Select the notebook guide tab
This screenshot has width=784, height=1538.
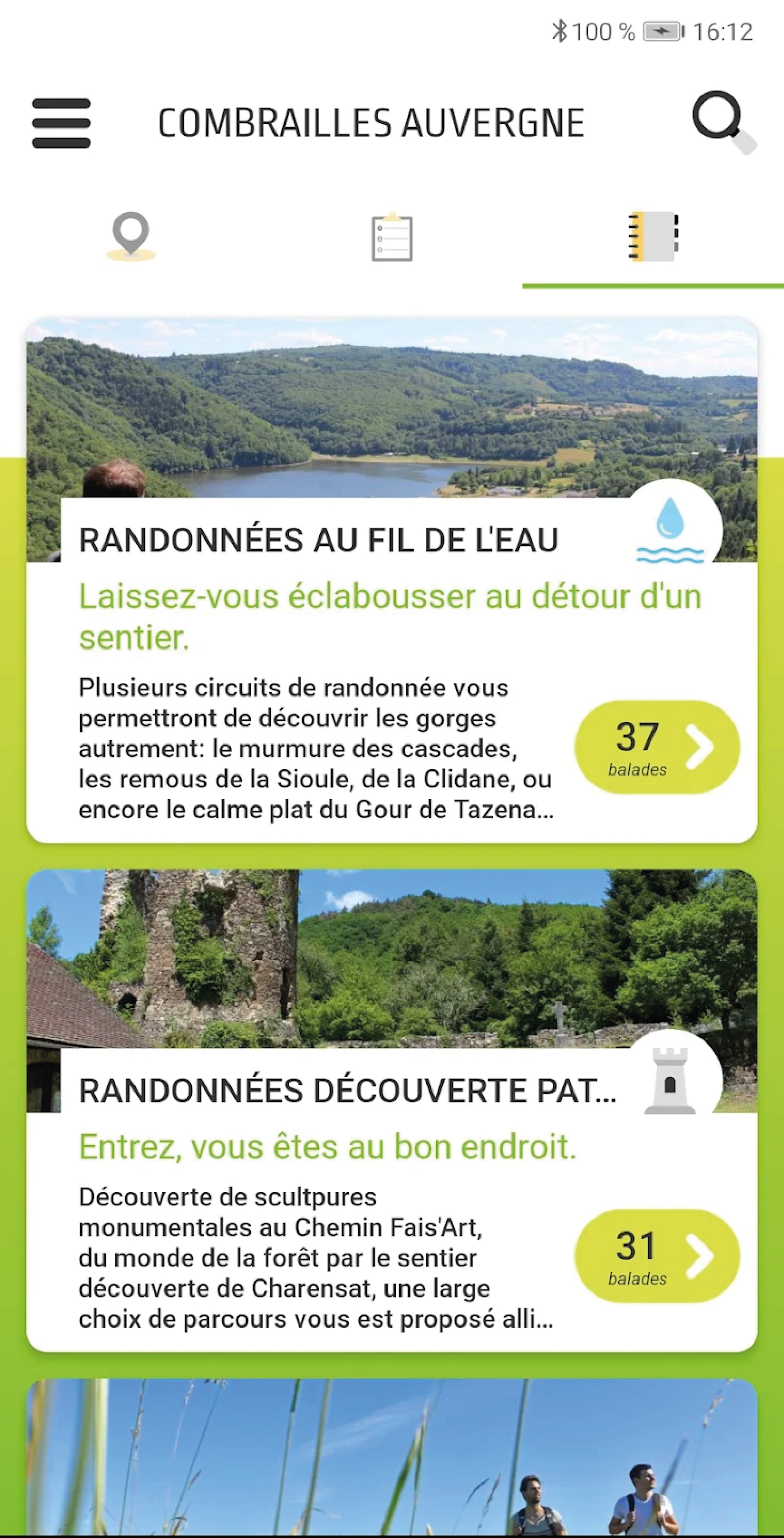(653, 237)
